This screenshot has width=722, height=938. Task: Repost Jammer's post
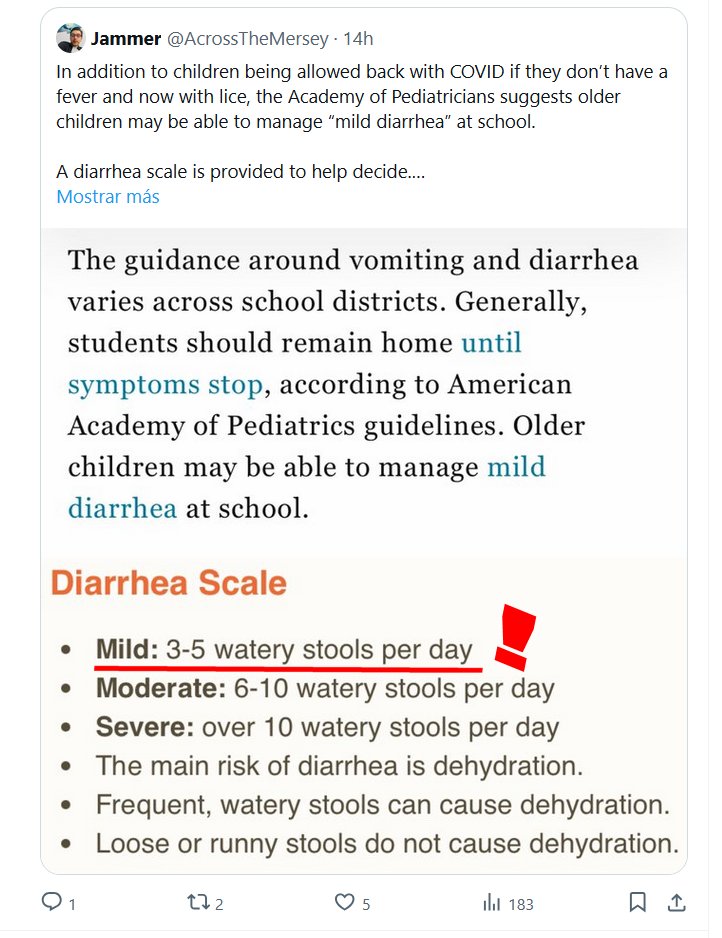point(199,902)
